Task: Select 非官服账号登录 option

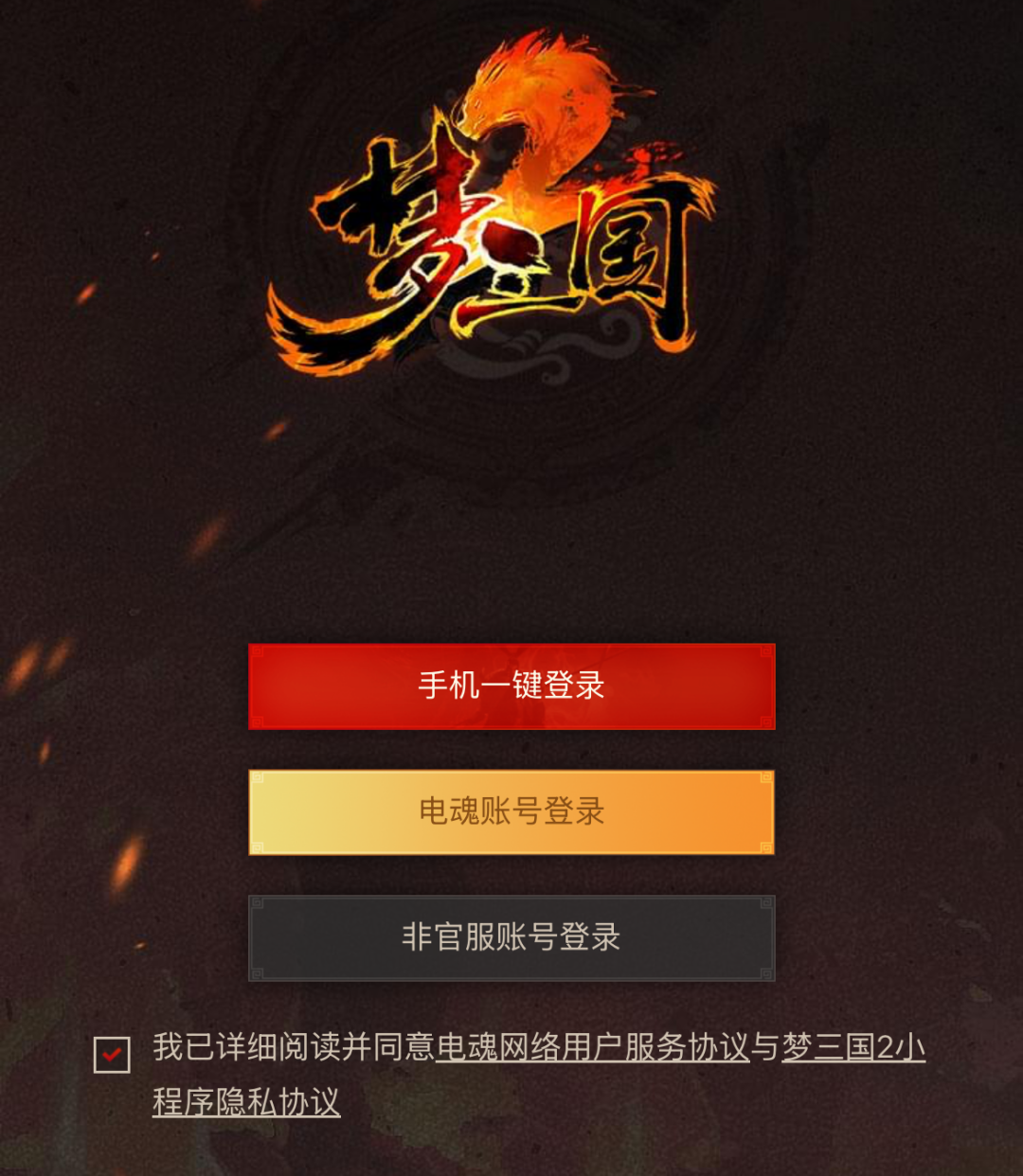Action: point(511,937)
